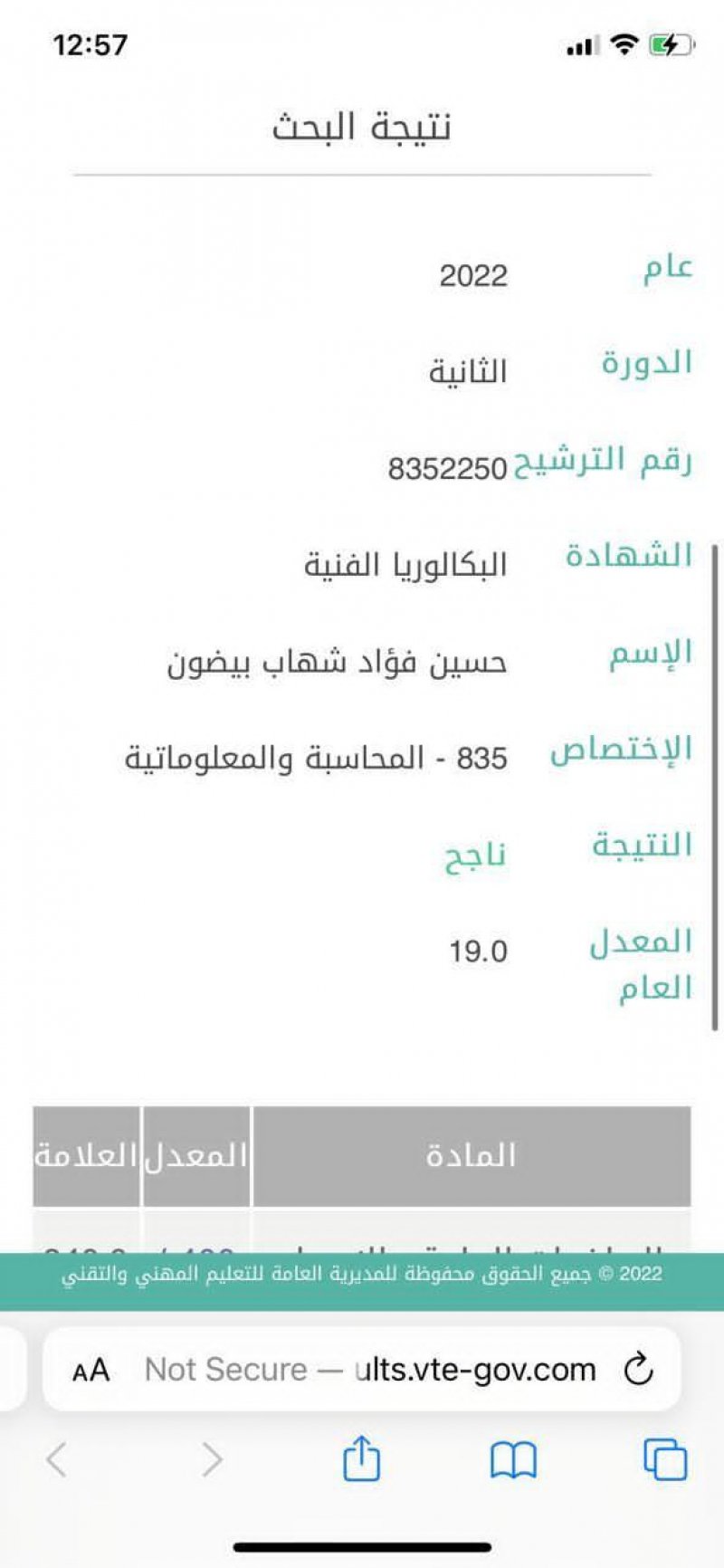
Task: Open the Safari AA reader options
Action: pyautogui.click(x=90, y=1370)
